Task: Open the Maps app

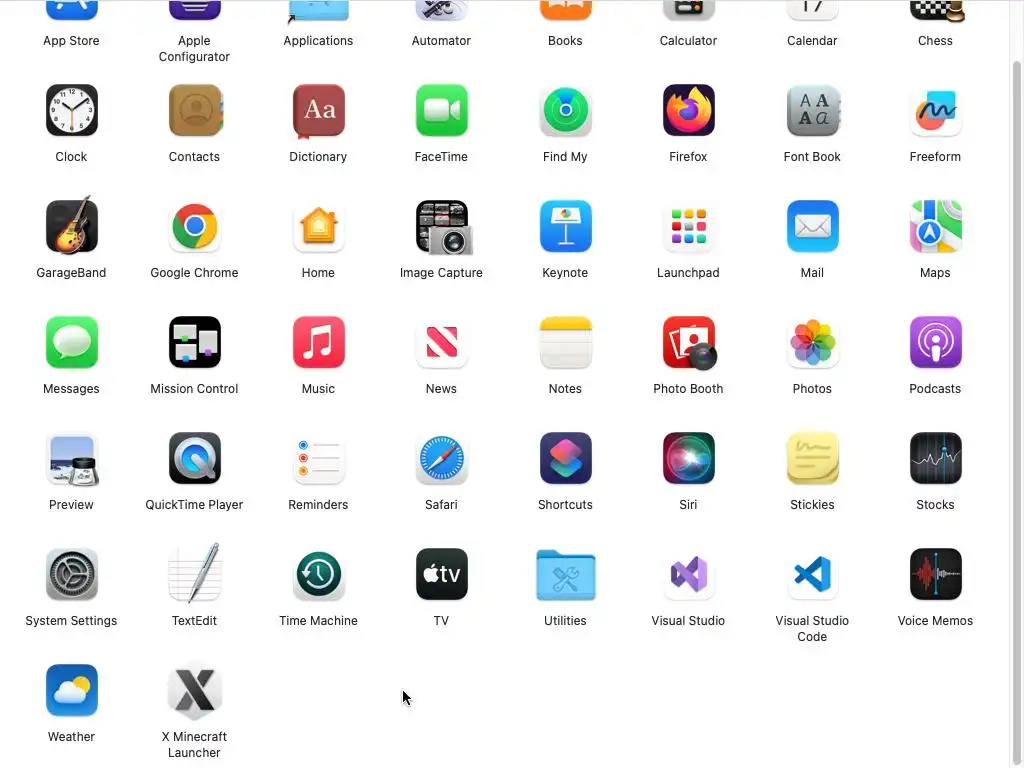Action: pyautogui.click(x=935, y=227)
